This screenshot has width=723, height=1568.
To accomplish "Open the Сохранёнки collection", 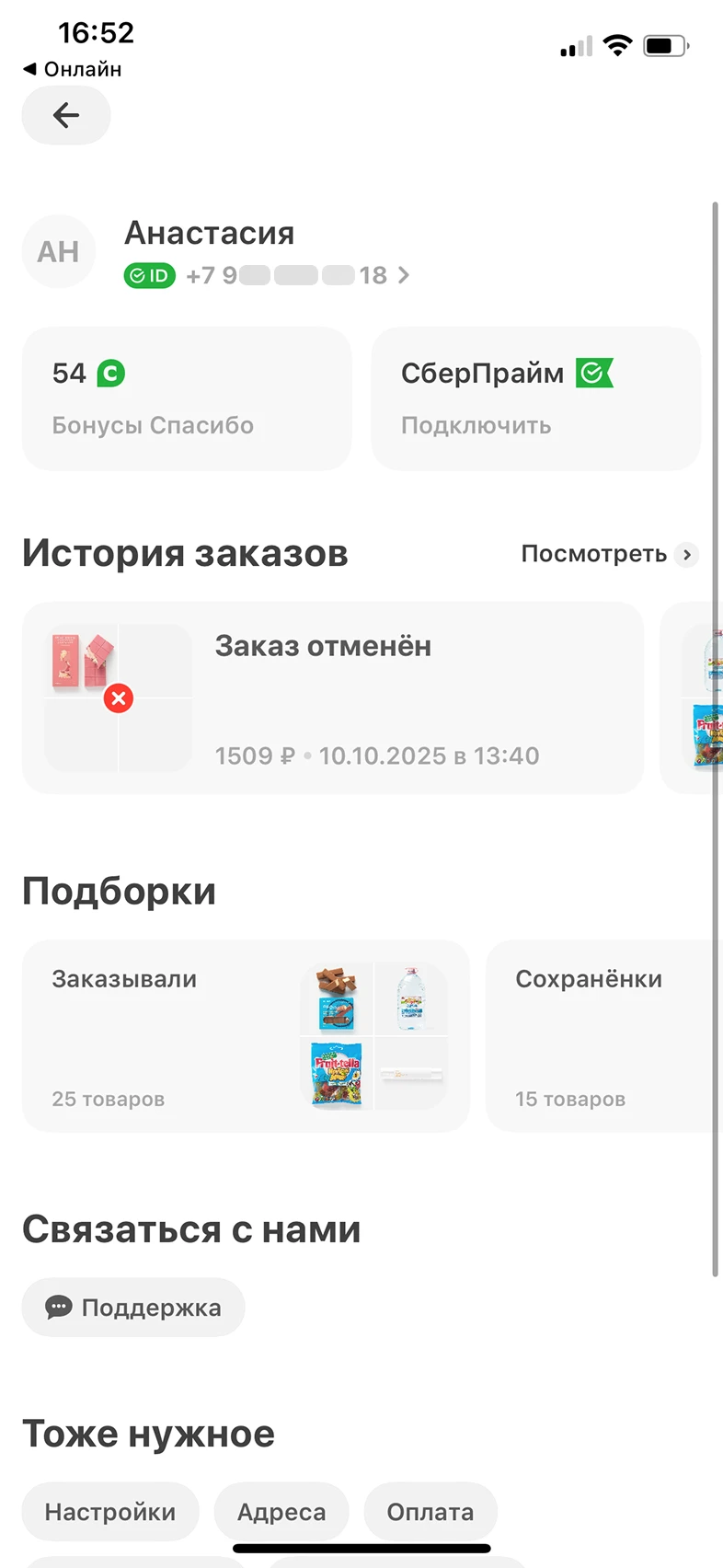I will (598, 1036).
